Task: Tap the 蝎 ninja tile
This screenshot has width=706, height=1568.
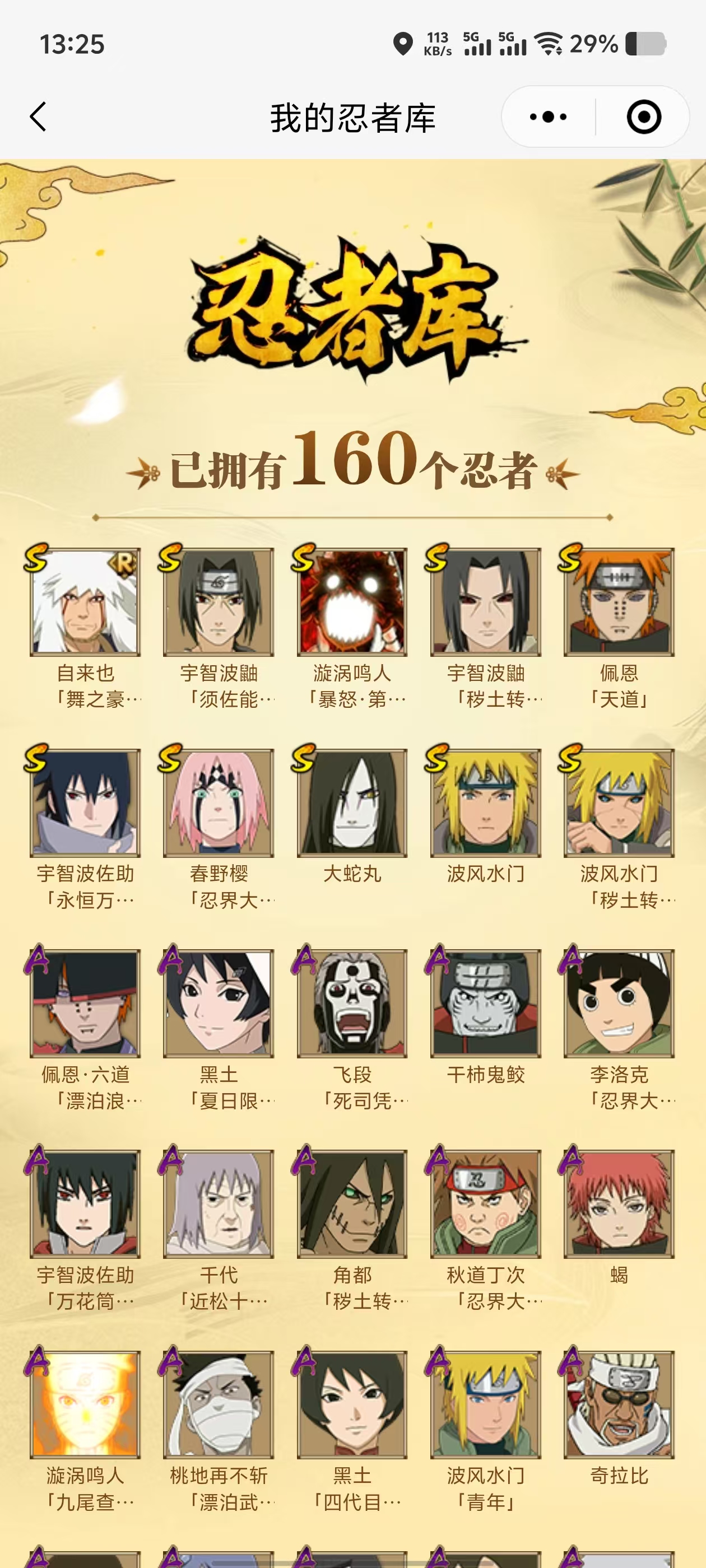Action: 619,1203
